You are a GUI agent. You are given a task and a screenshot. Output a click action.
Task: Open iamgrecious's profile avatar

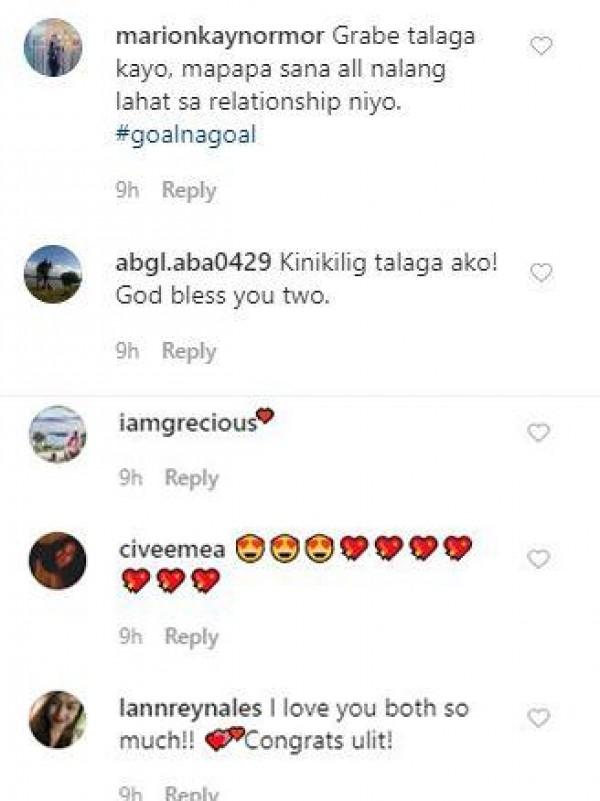click(x=57, y=433)
